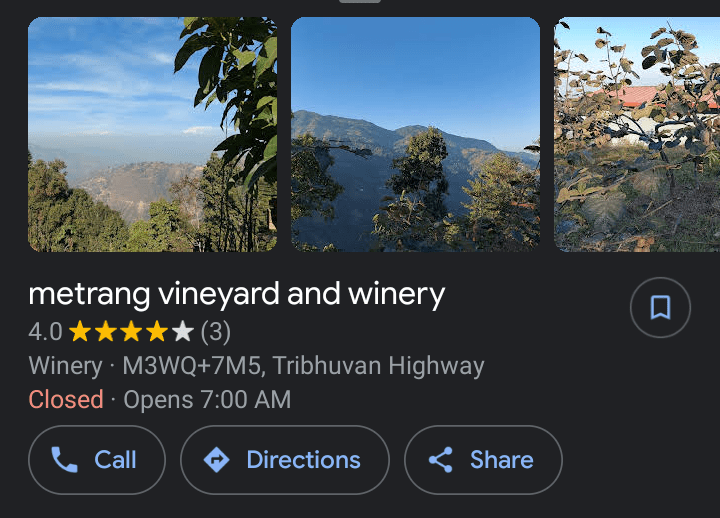
Task: Share this winery listing
Action: coord(483,460)
